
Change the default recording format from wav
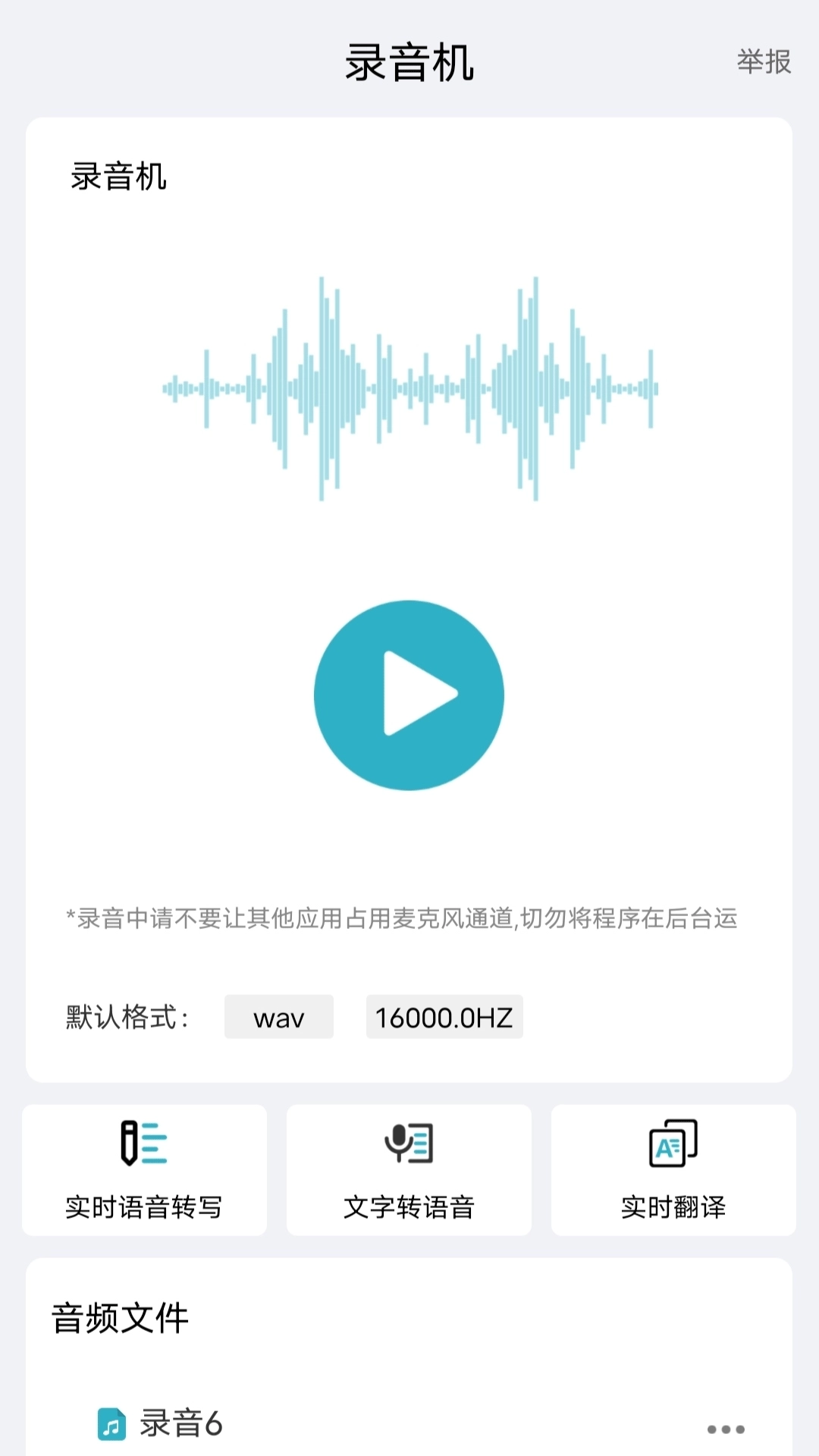(278, 1018)
